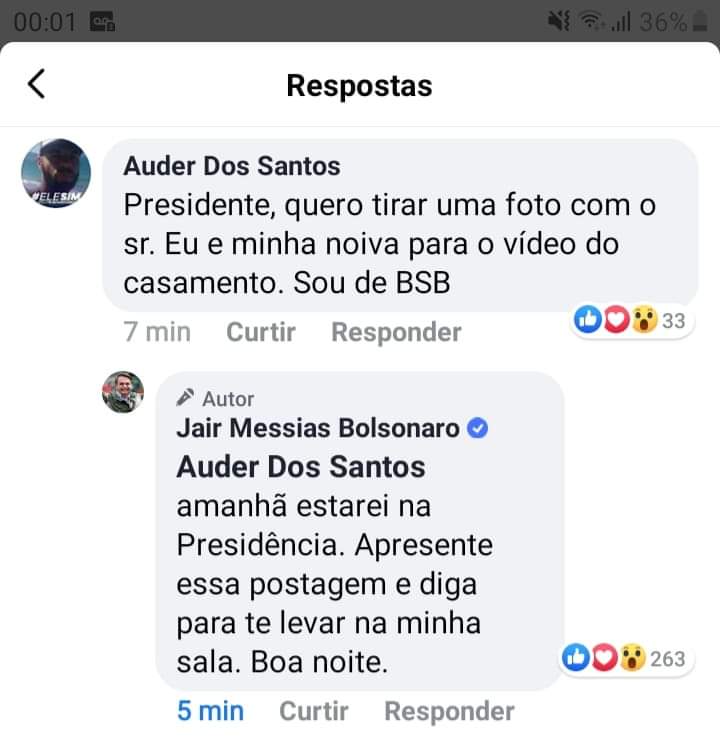The width and height of the screenshot is (720, 748).
Task: Like Auder Dos Santos' comment with Curtir
Action: click(x=260, y=332)
